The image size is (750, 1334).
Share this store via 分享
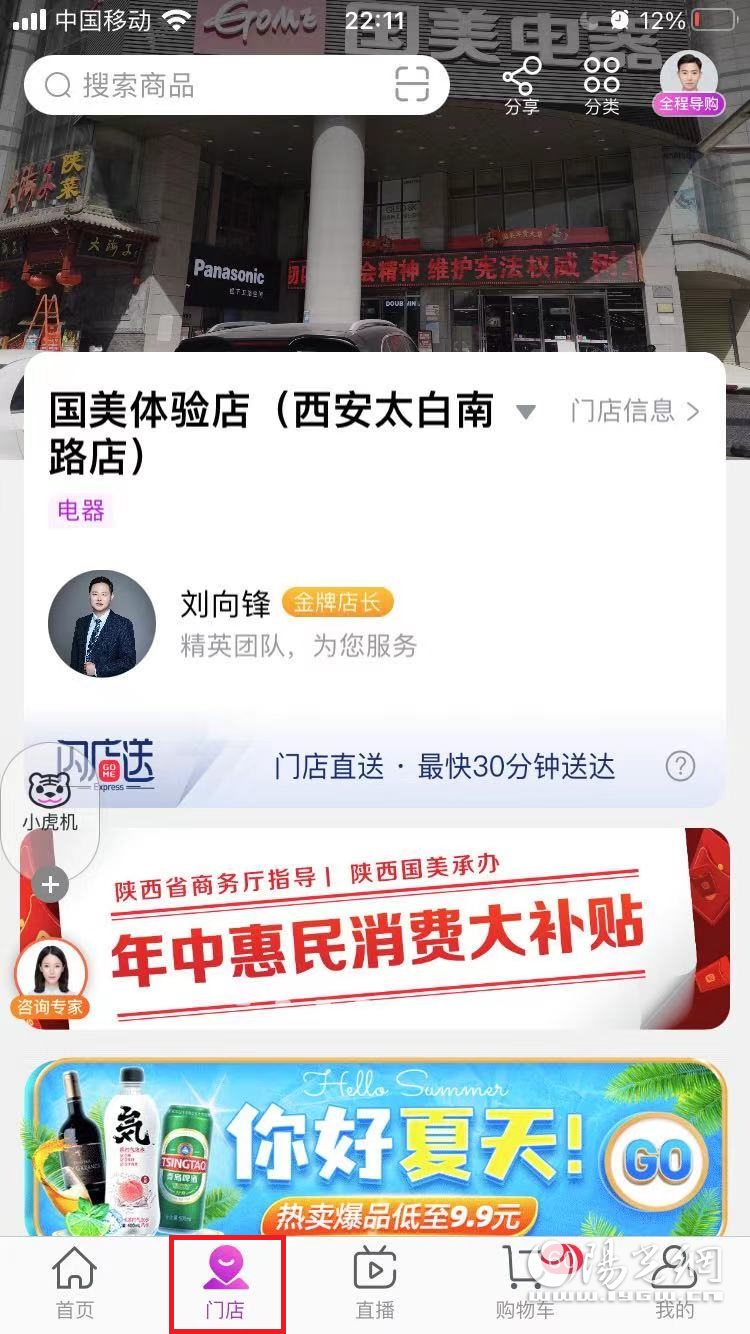pos(521,85)
